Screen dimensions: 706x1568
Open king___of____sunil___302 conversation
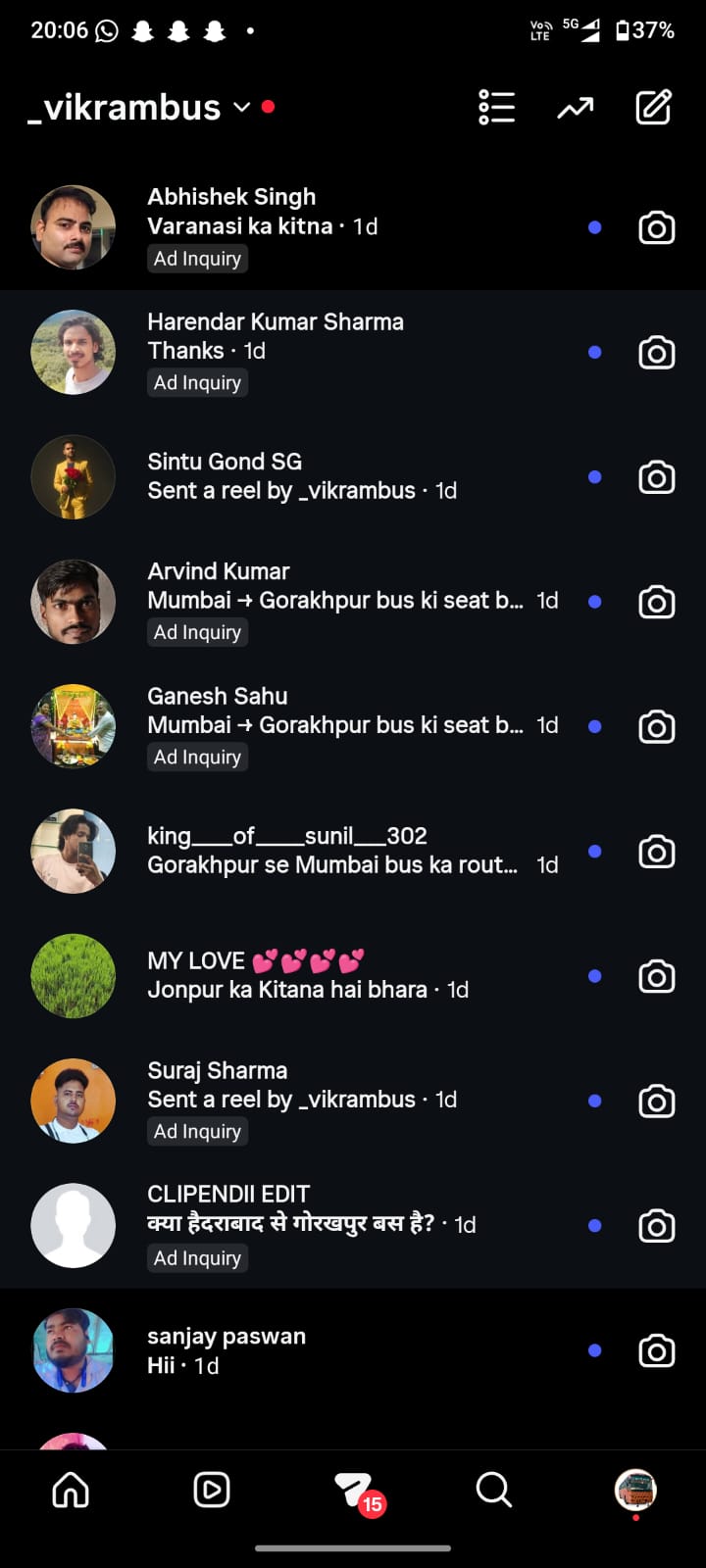click(294, 851)
